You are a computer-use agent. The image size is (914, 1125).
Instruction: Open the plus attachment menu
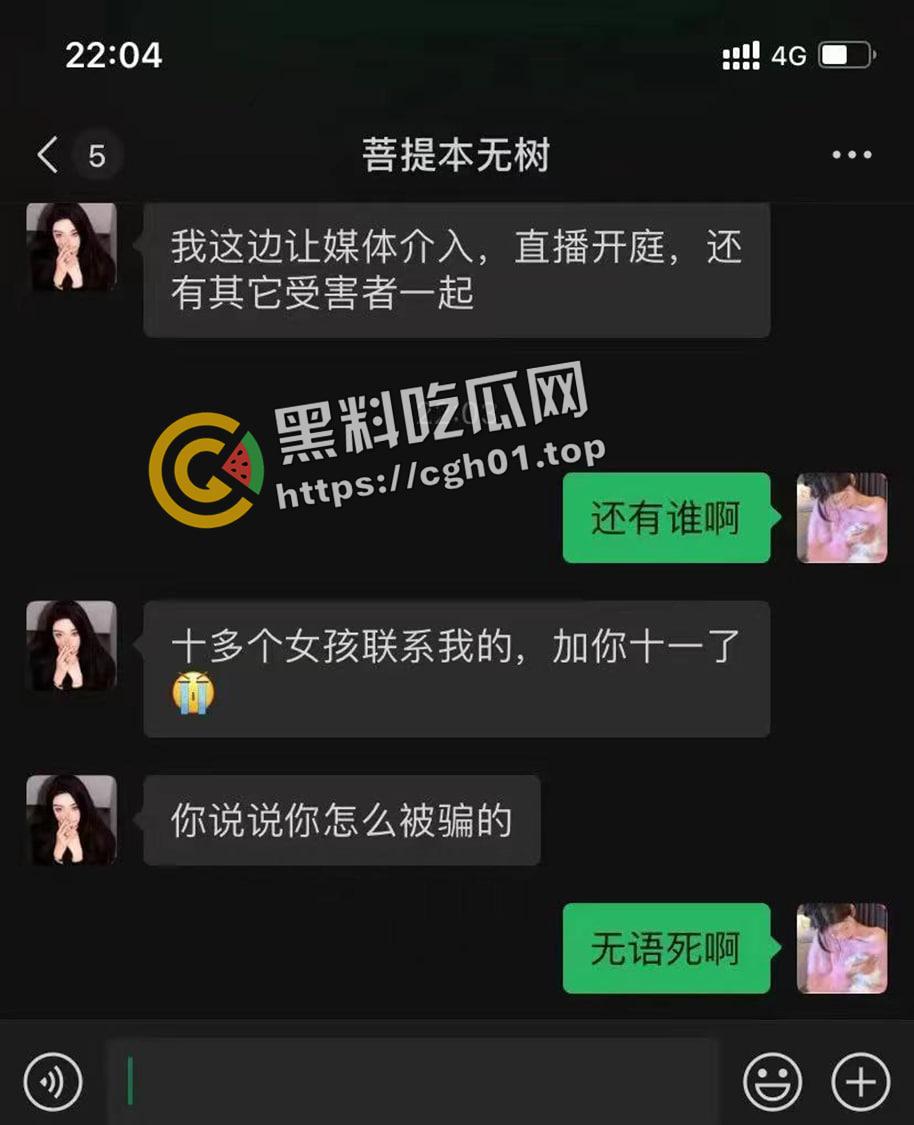click(x=860, y=1082)
